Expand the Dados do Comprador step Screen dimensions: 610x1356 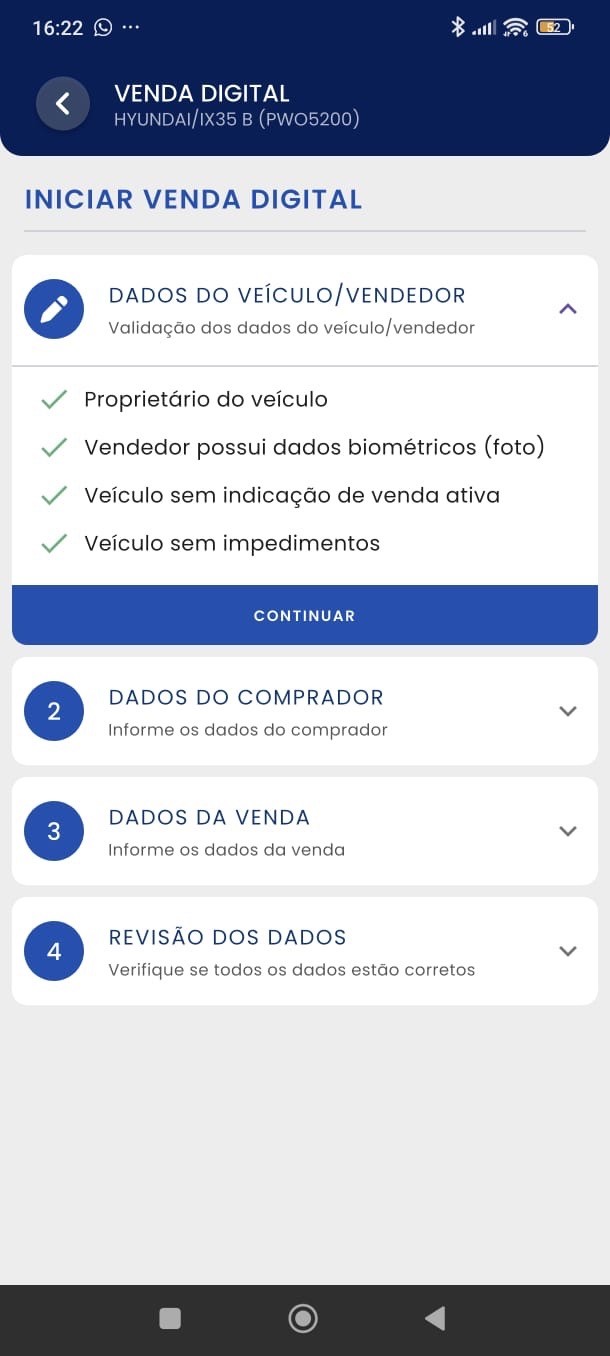[568, 711]
